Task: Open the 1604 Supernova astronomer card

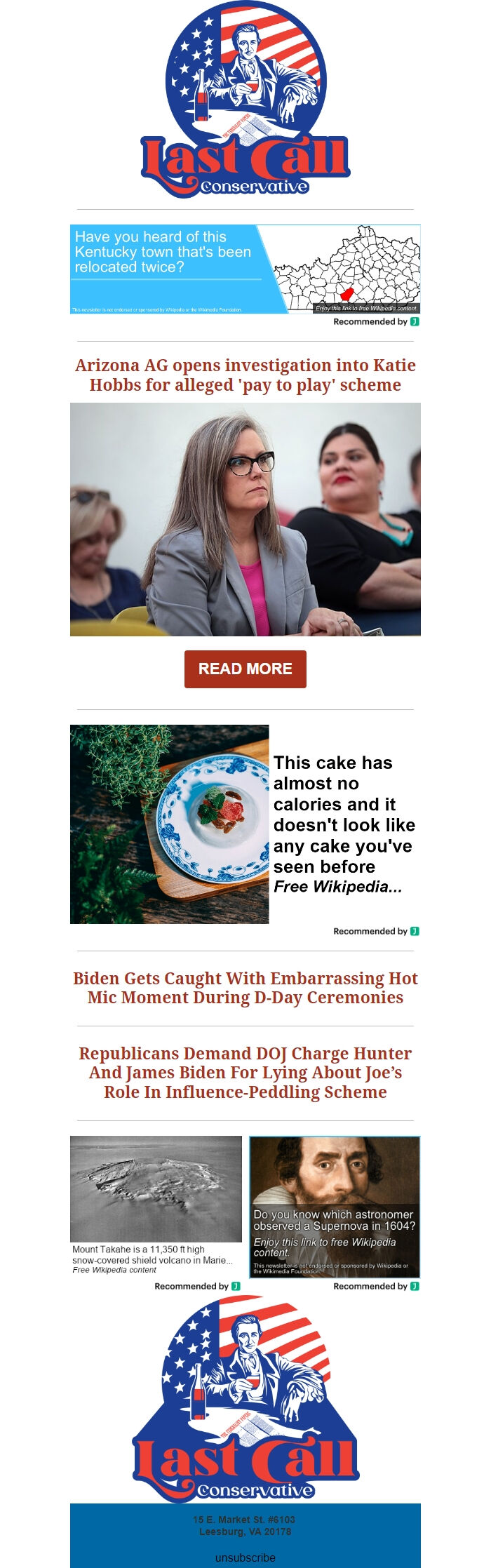Action: (335, 1207)
